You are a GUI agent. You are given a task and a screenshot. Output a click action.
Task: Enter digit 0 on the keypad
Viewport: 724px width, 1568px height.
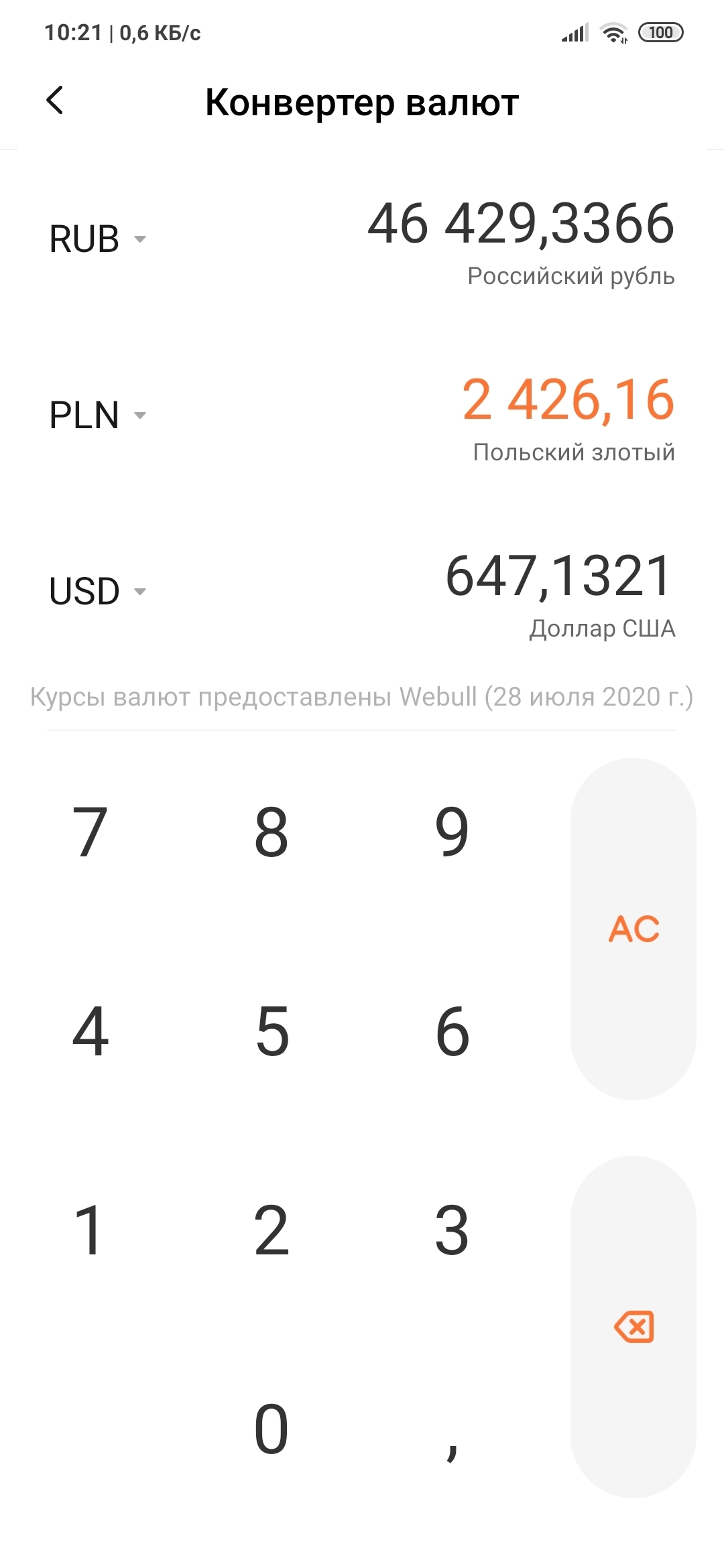[x=271, y=1429]
